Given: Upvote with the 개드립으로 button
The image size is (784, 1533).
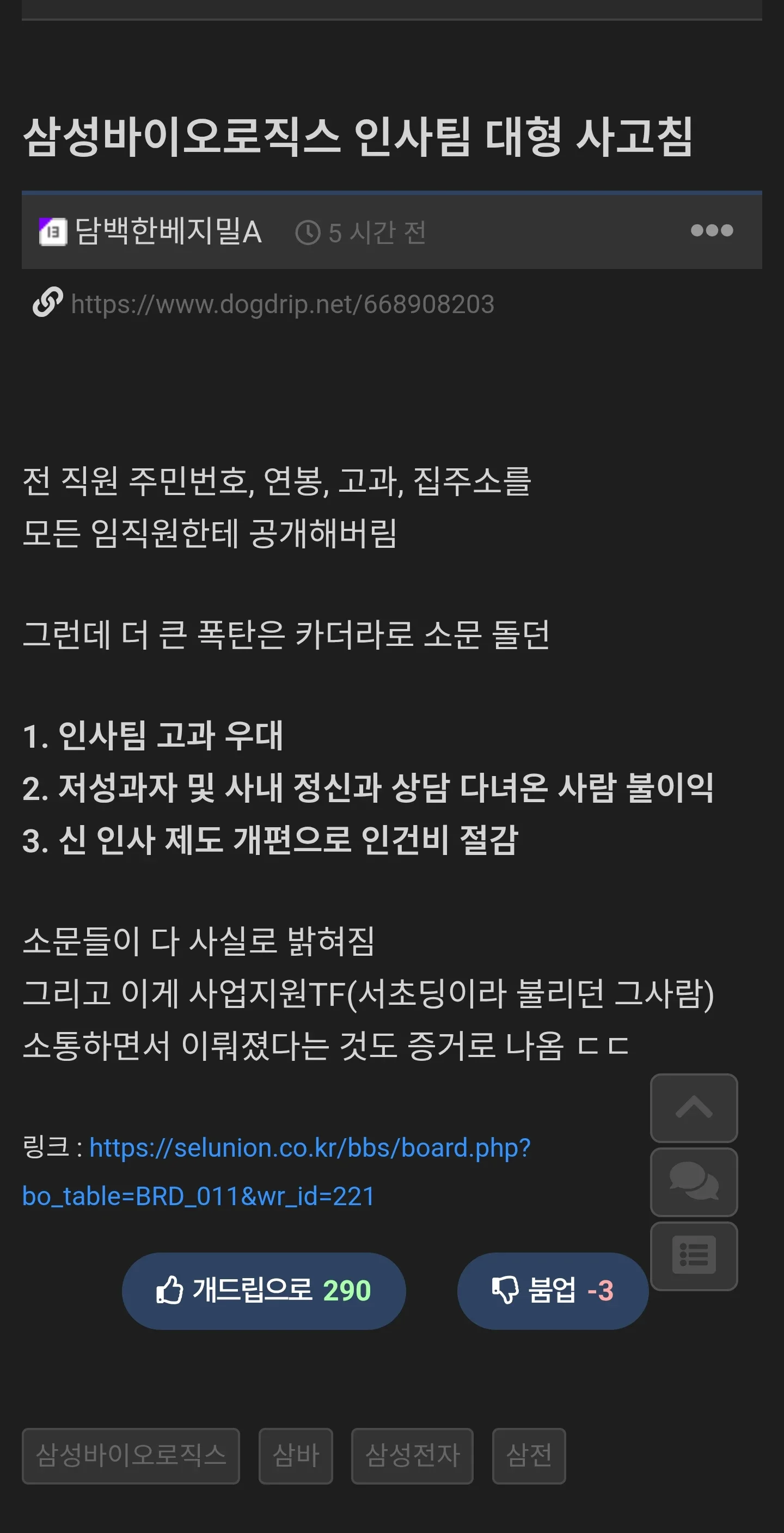Looking at the screenshot, I should coord(264,1290).
